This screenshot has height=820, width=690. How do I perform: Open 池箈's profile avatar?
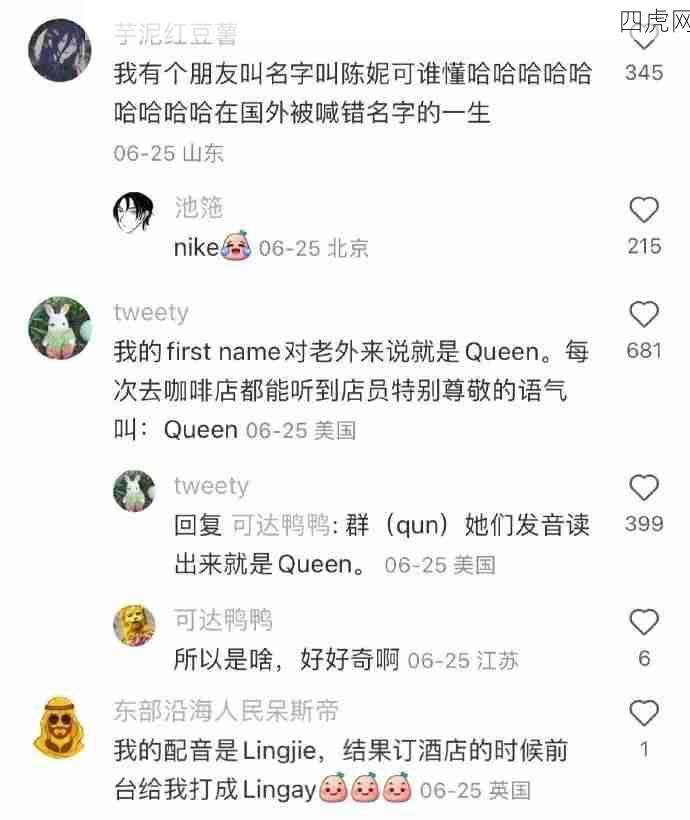coord(132,211)
